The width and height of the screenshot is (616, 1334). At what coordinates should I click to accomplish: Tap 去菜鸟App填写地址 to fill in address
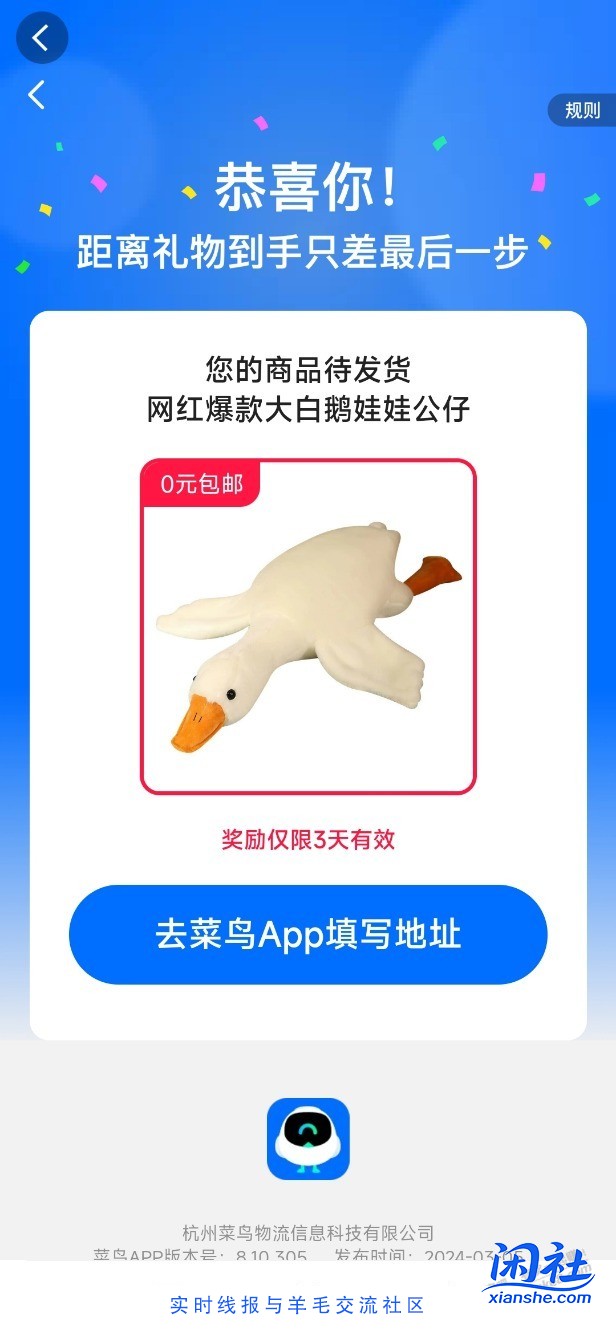coord(308,934)
